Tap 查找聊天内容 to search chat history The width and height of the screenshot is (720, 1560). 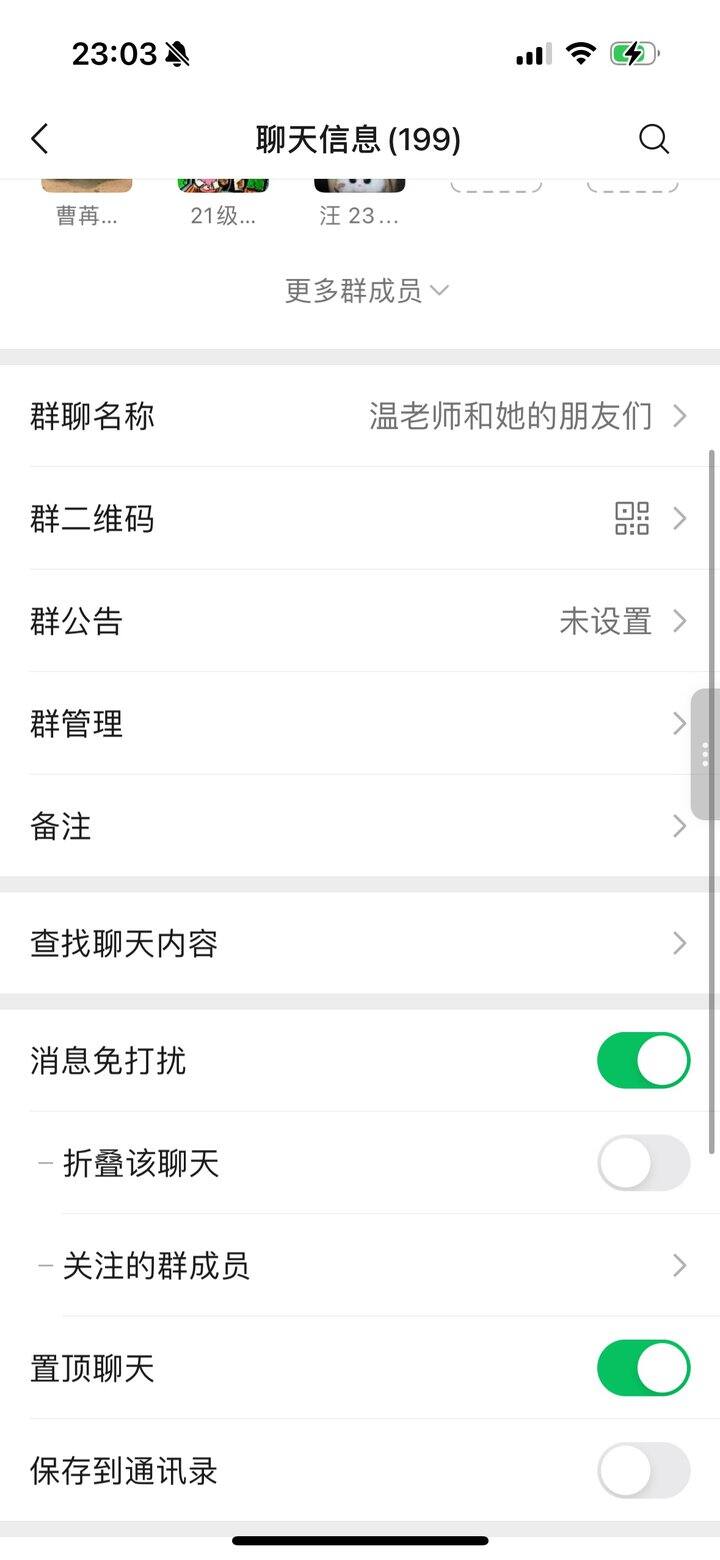[360, 942]
